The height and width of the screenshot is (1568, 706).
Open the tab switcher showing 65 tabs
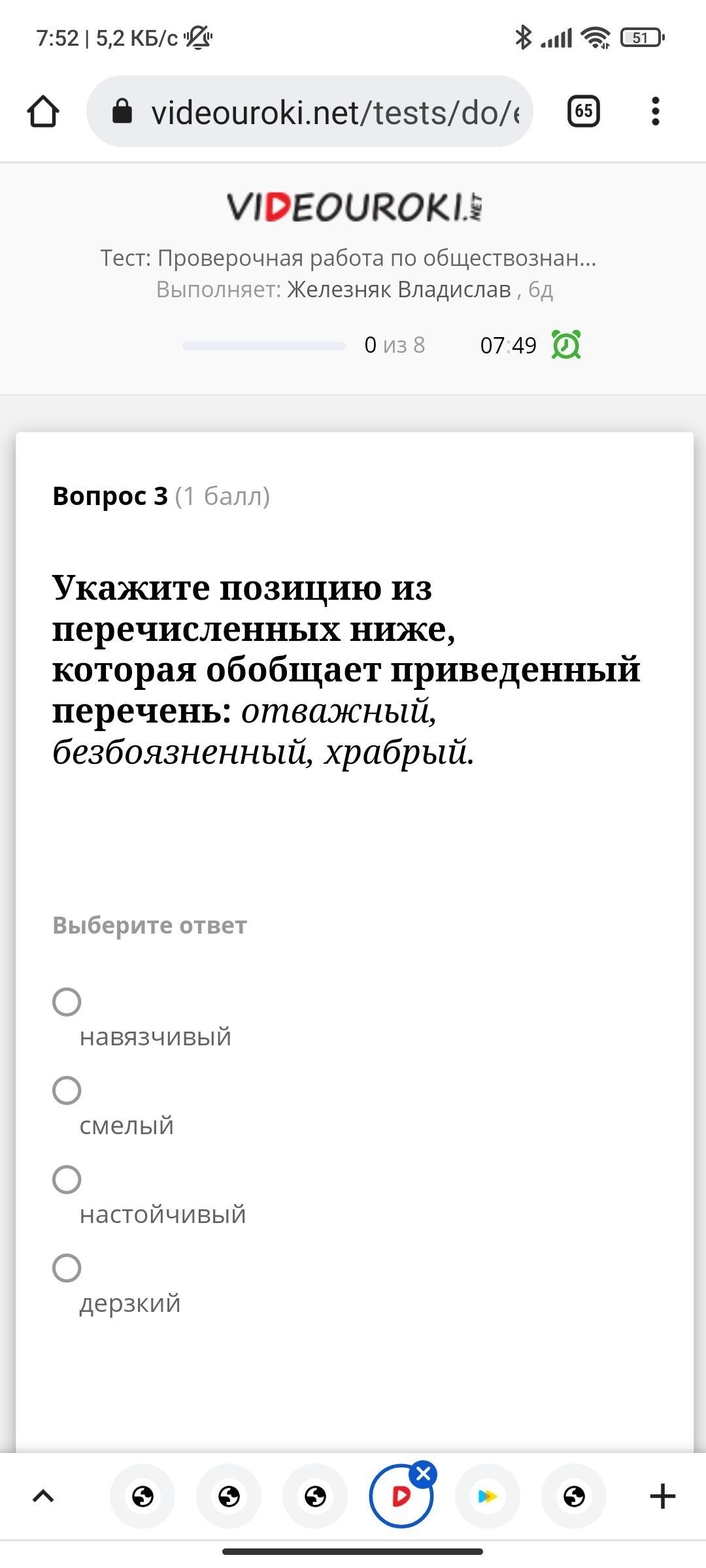coord(583,111)
